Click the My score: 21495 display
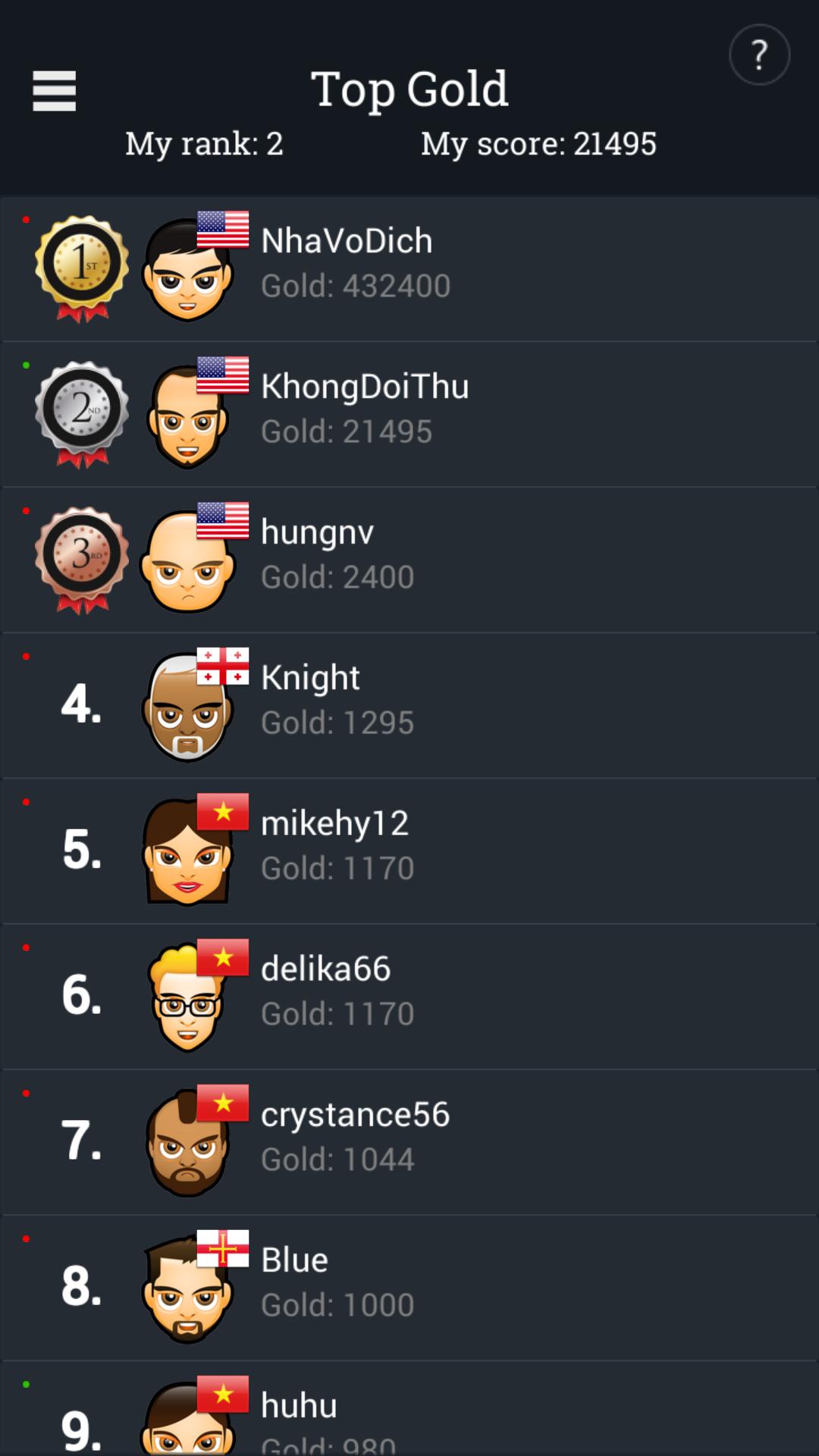 point(538,143)
